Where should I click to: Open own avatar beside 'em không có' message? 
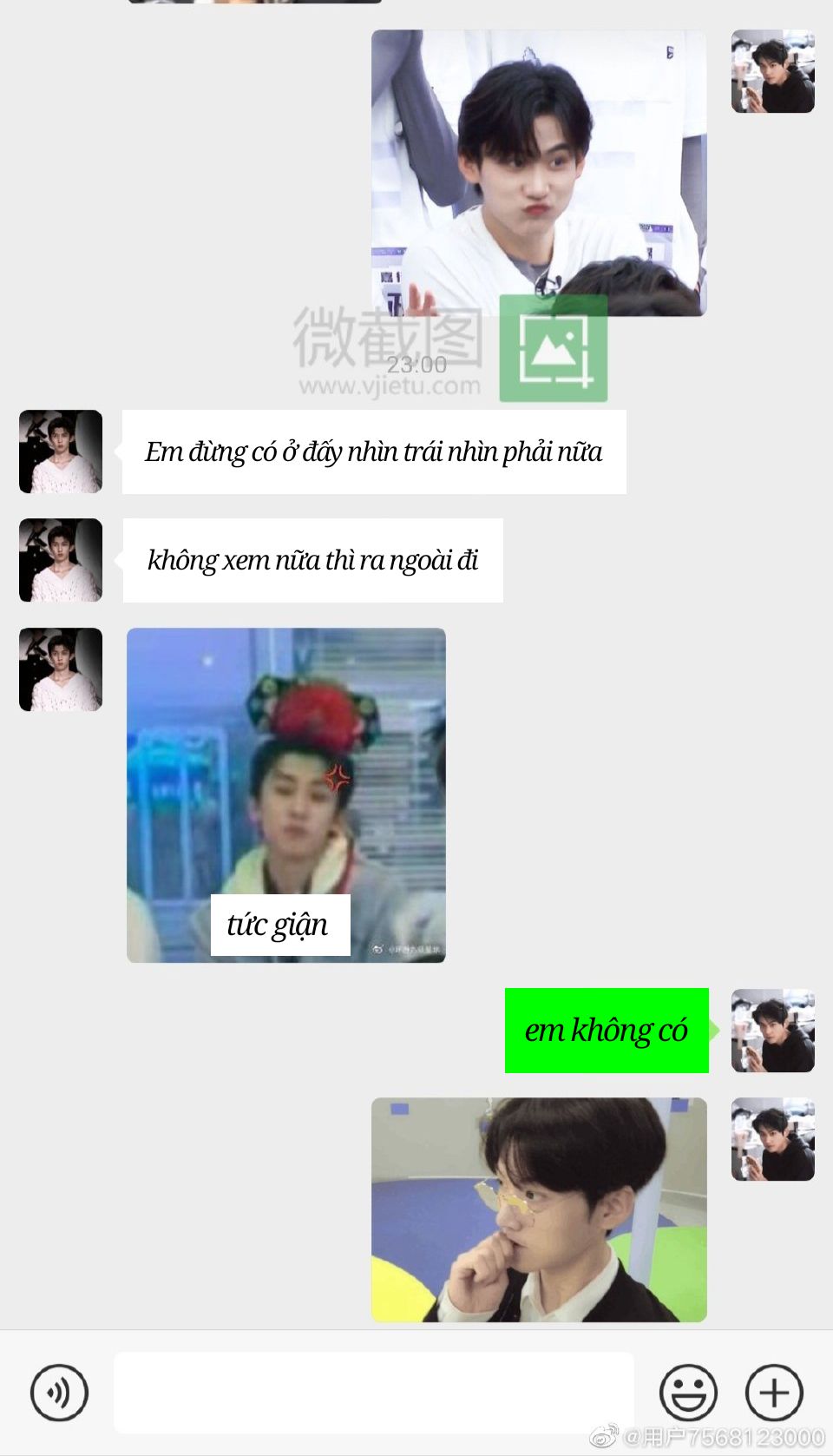[773, 1031]
